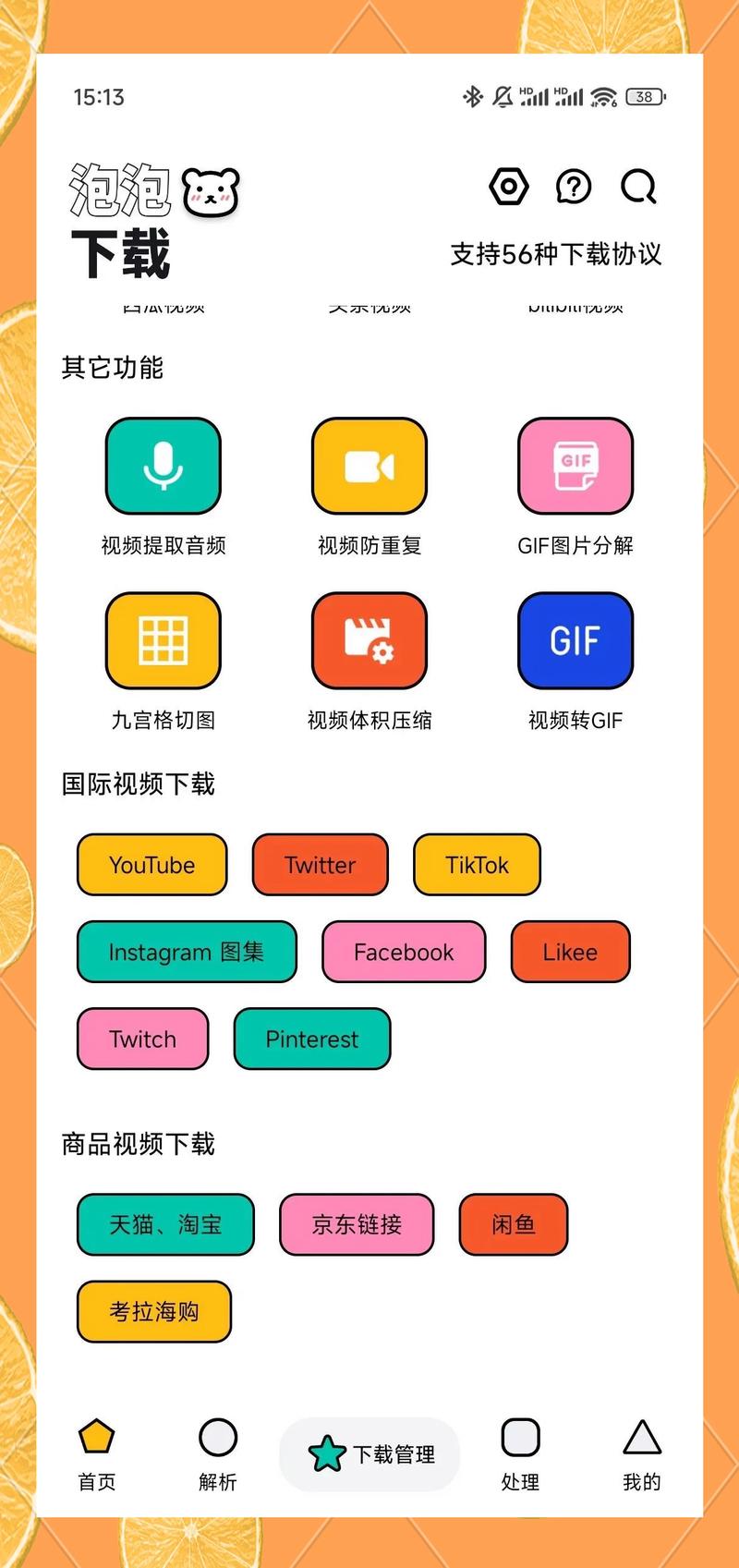Go to the 首页 home tab
739x1568 pixels.
97,1455
